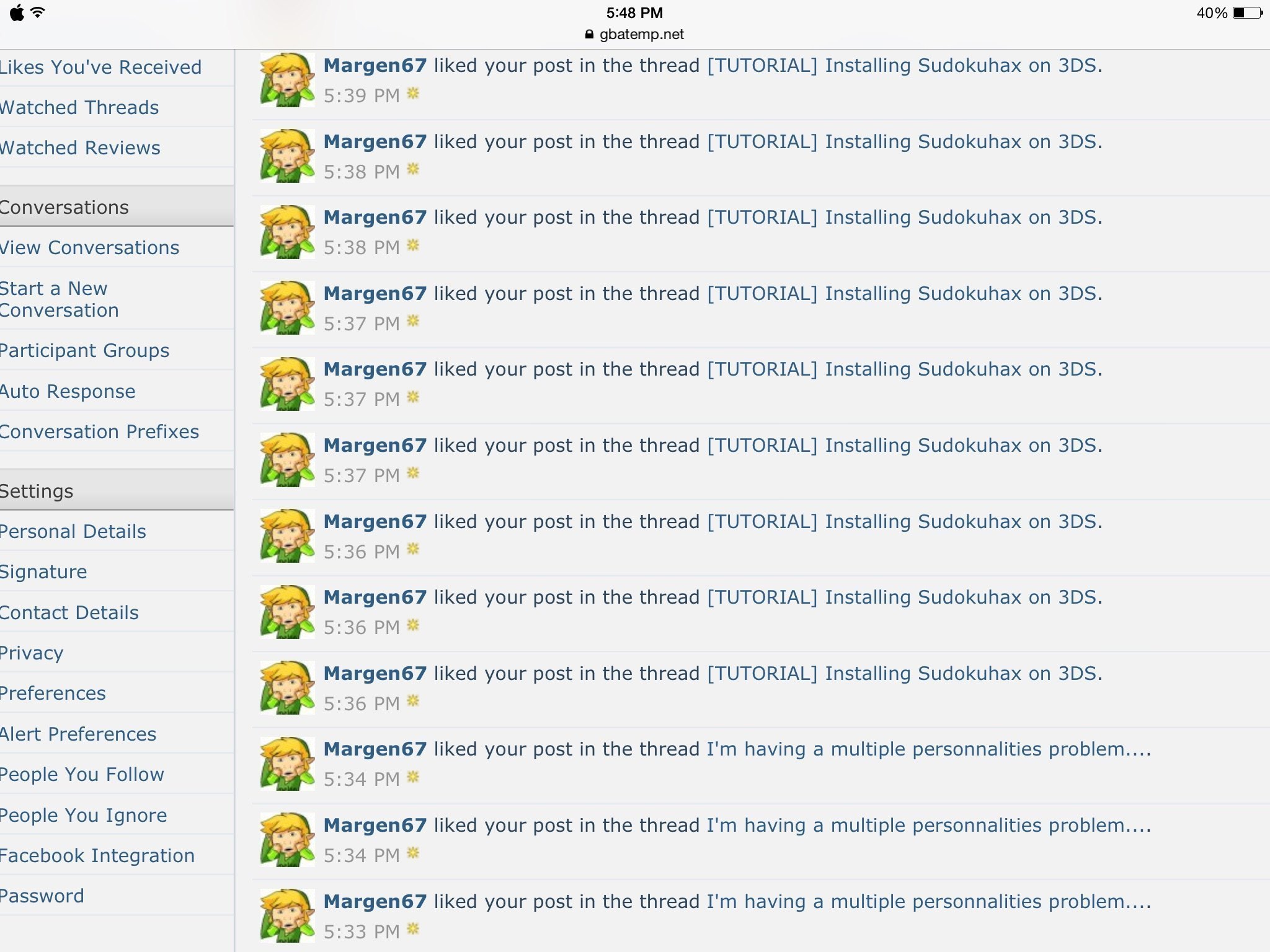This screenshot has height=952, width=1270.
Task: Open multiple personnalities thread from 5:33 PM alert
Action: 929,901
